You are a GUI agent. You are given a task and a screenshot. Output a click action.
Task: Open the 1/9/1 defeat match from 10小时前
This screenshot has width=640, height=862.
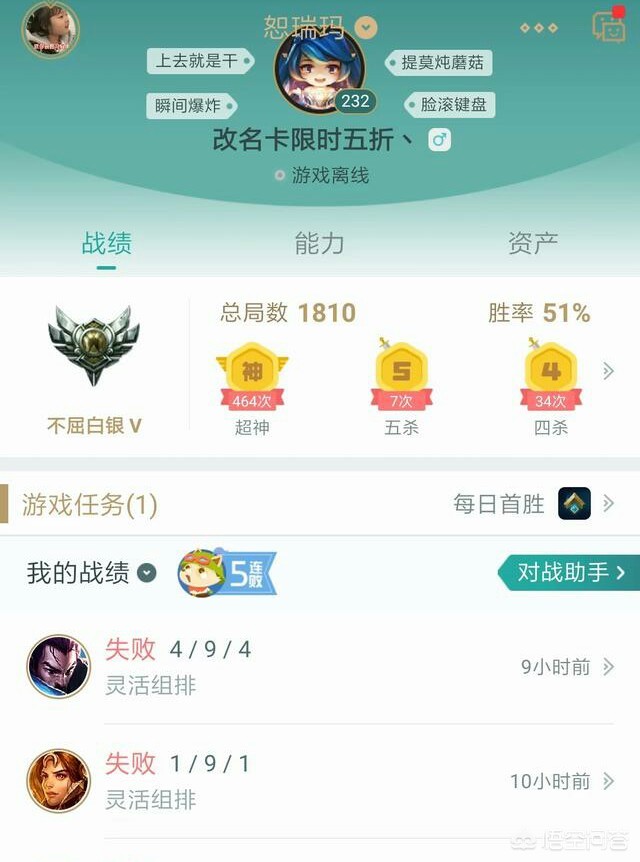320,781
